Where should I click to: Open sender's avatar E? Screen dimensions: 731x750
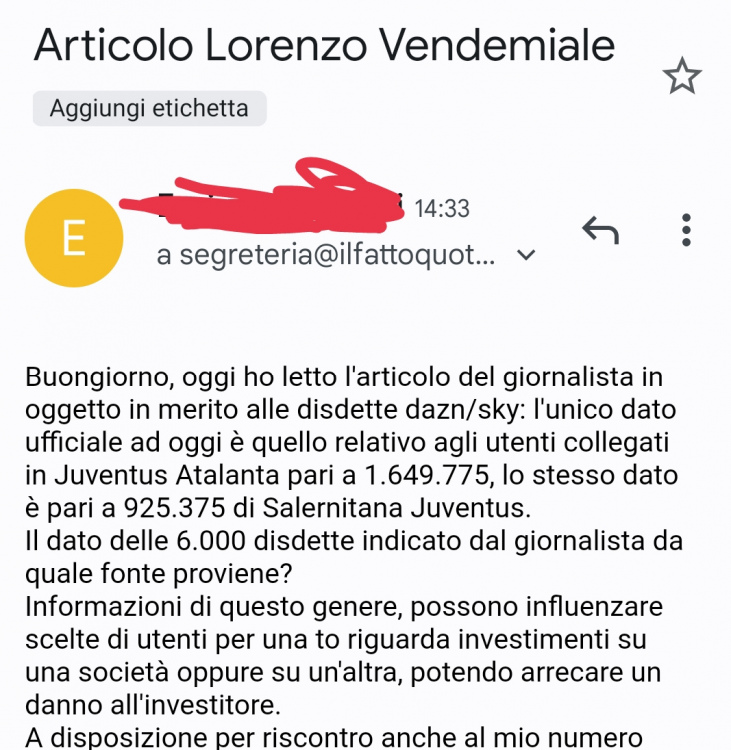pos(74,240)
